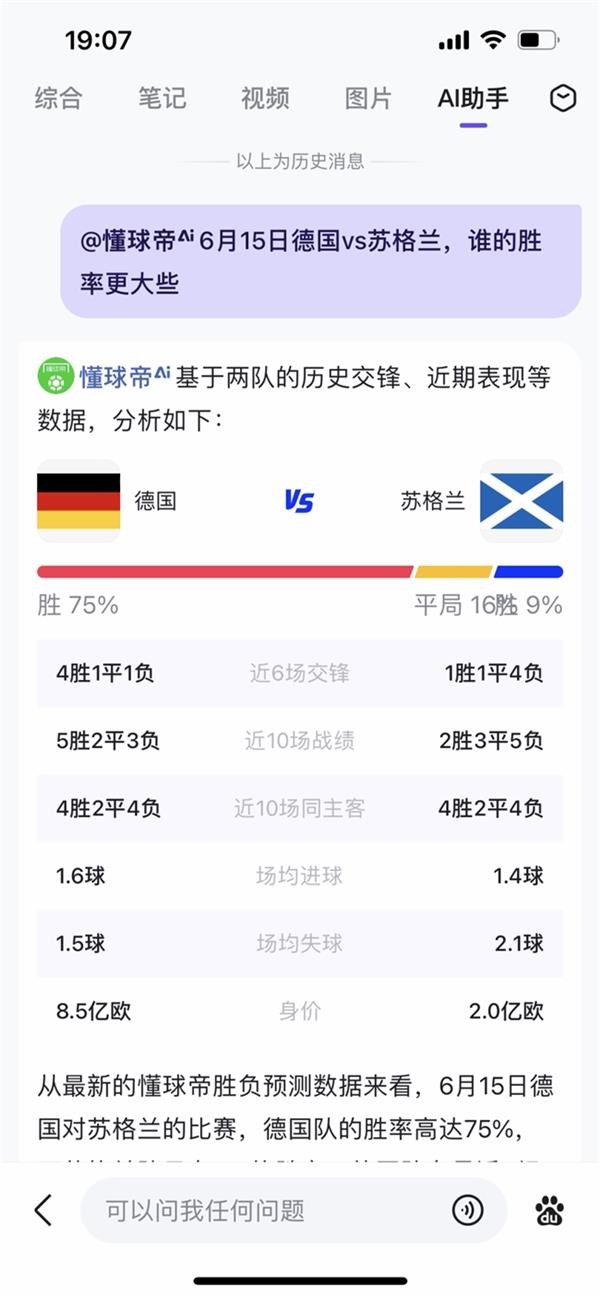The height and width of the screenshot is (1297, 600).
Task: Open the 懂球帝AI link in the answer
Action: [123, 377]
